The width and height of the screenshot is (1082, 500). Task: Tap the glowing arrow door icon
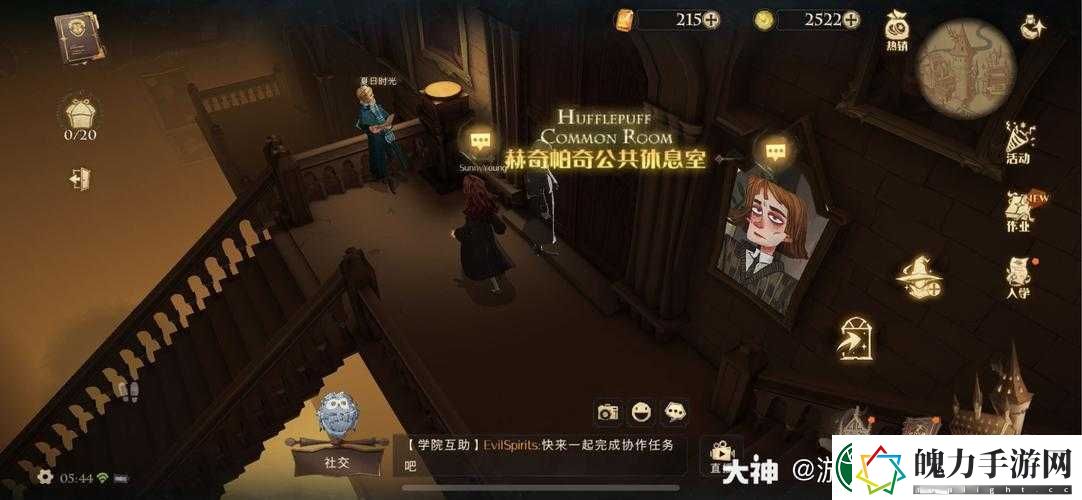[x=855, y=339]
